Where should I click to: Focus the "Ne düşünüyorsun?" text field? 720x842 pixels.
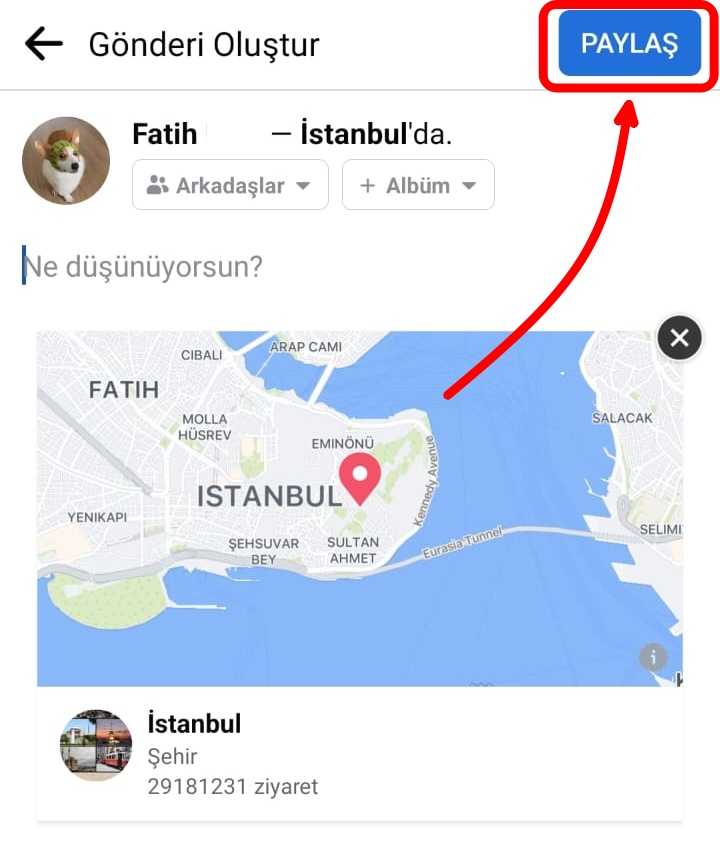[300, 267]
